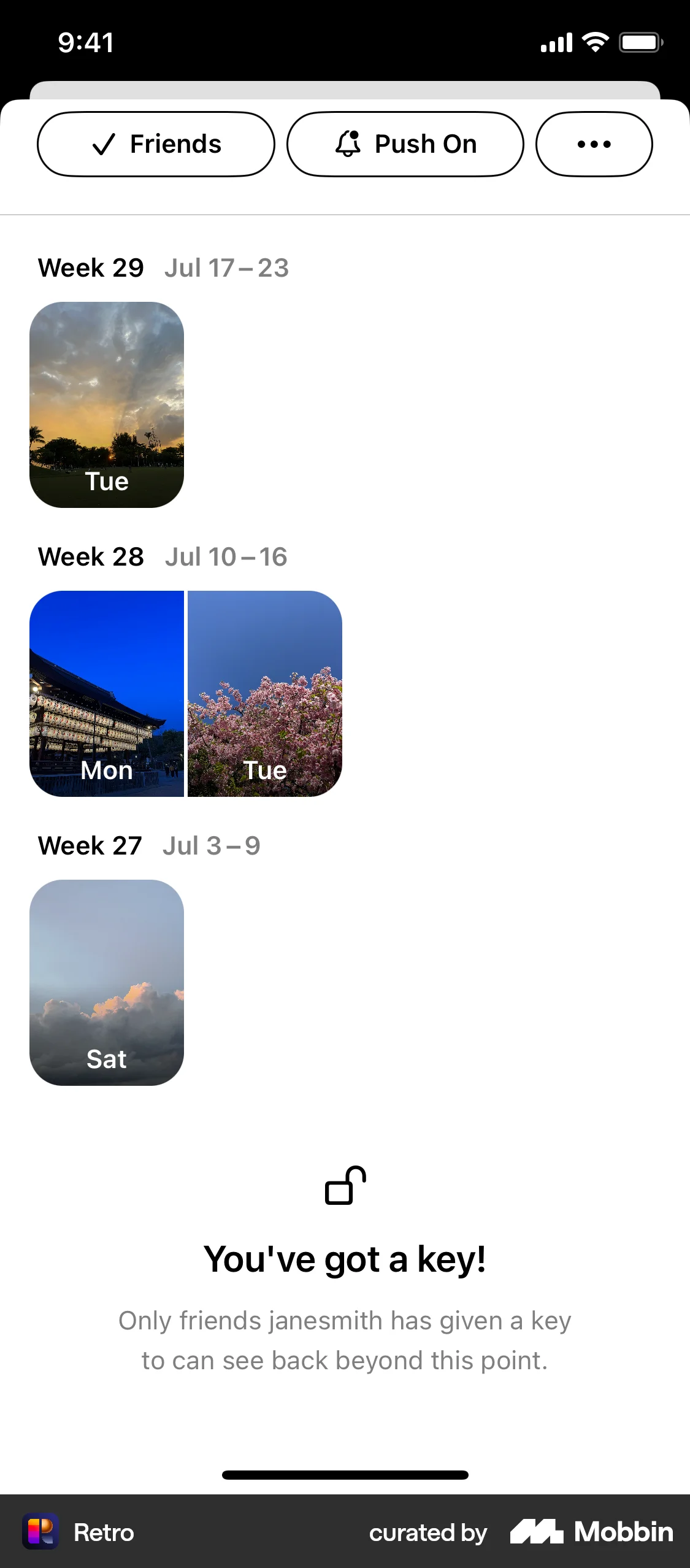The height and width of the screenshot is (1568, 690).
Task: Toggle Push On notifications off
Action: click(x=405, y=144)
